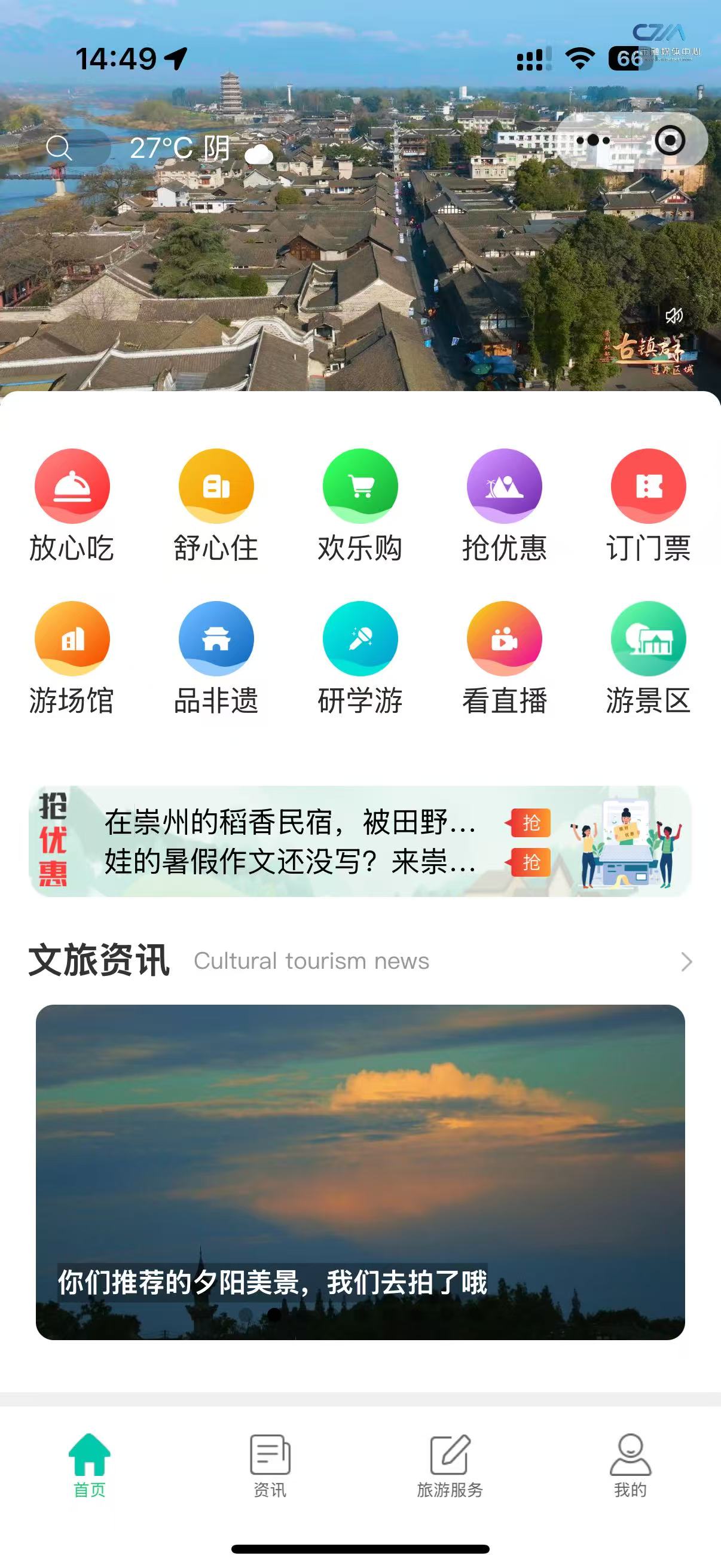Open 舒心住 accommodation section
Viewport: 721px width, 1568px height.
(x=216, y=504)
